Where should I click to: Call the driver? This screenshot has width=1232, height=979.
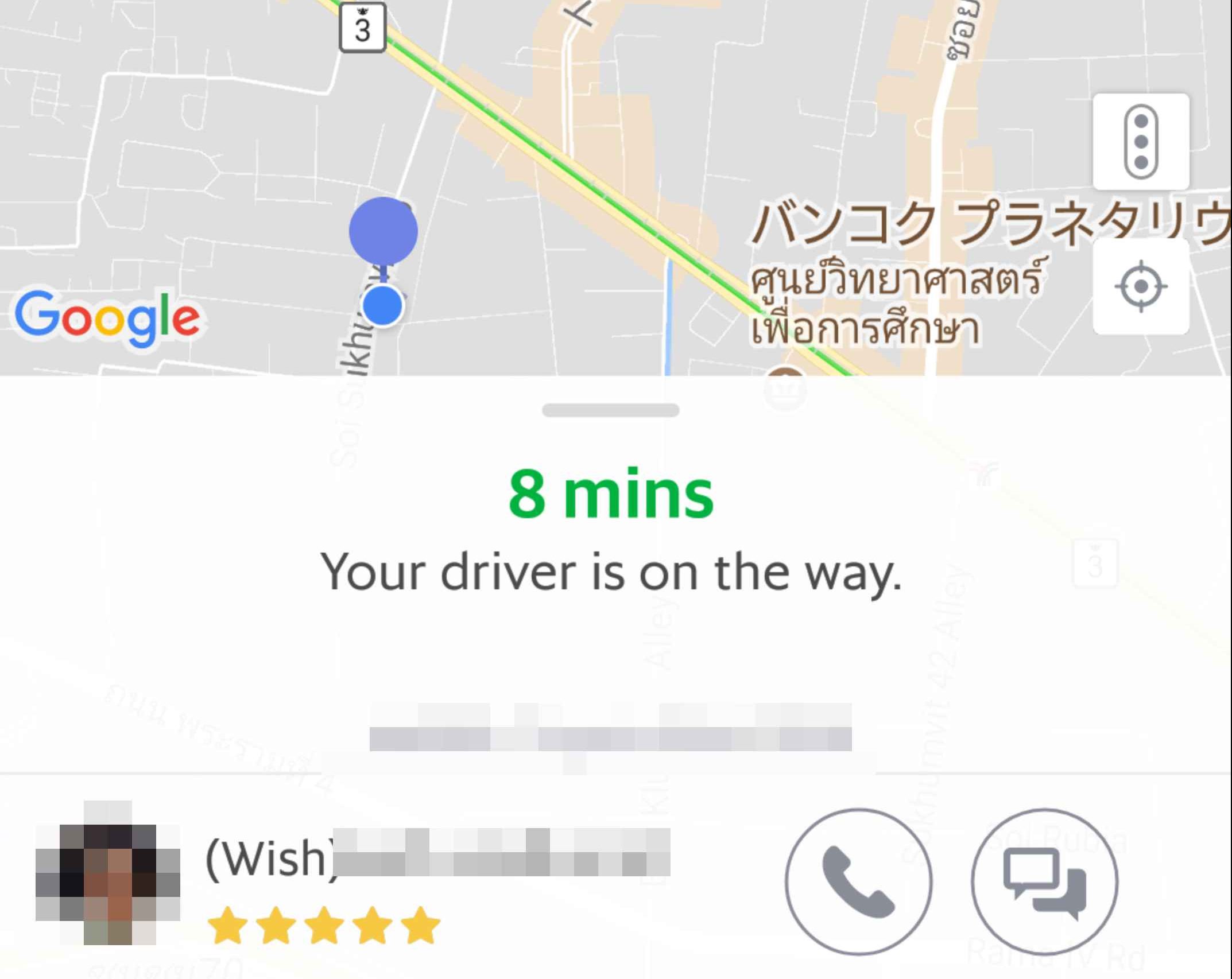pyautogui.click(x=858, y=882)
